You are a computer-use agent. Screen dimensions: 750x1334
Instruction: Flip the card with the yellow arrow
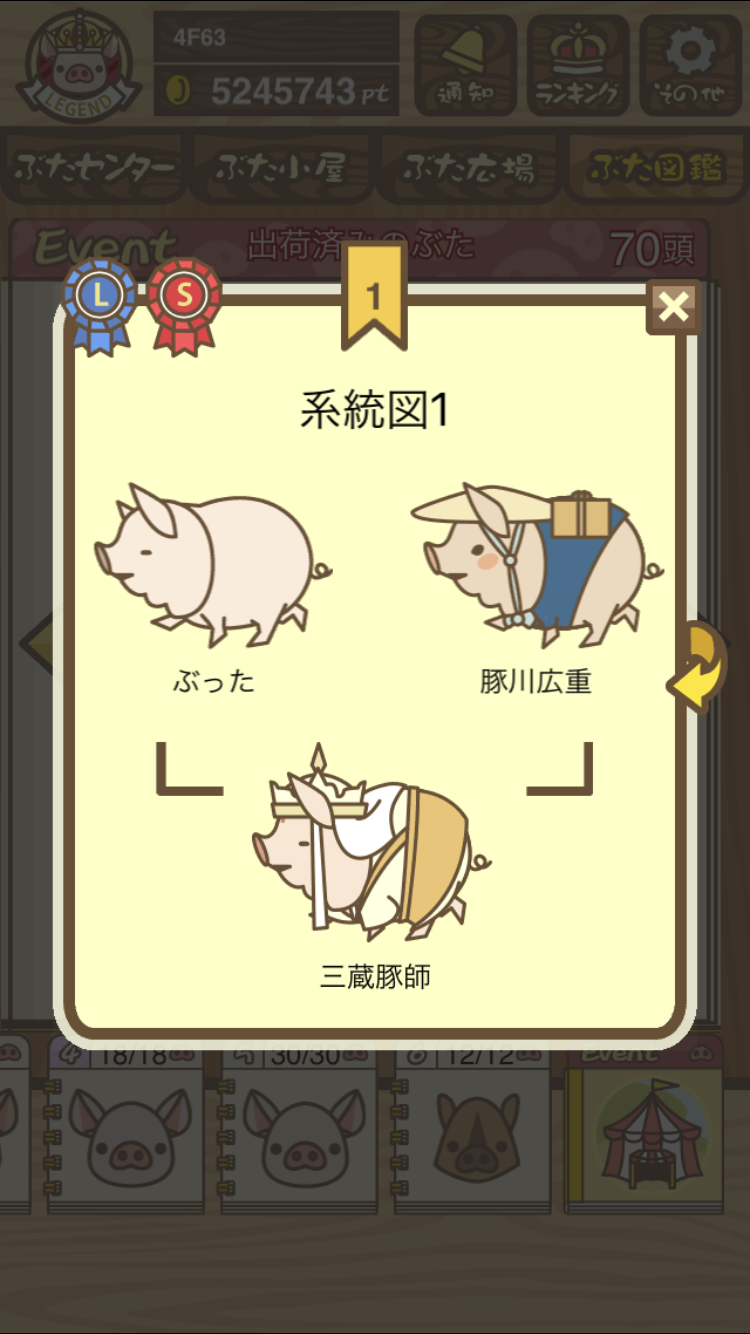(700, 667)
